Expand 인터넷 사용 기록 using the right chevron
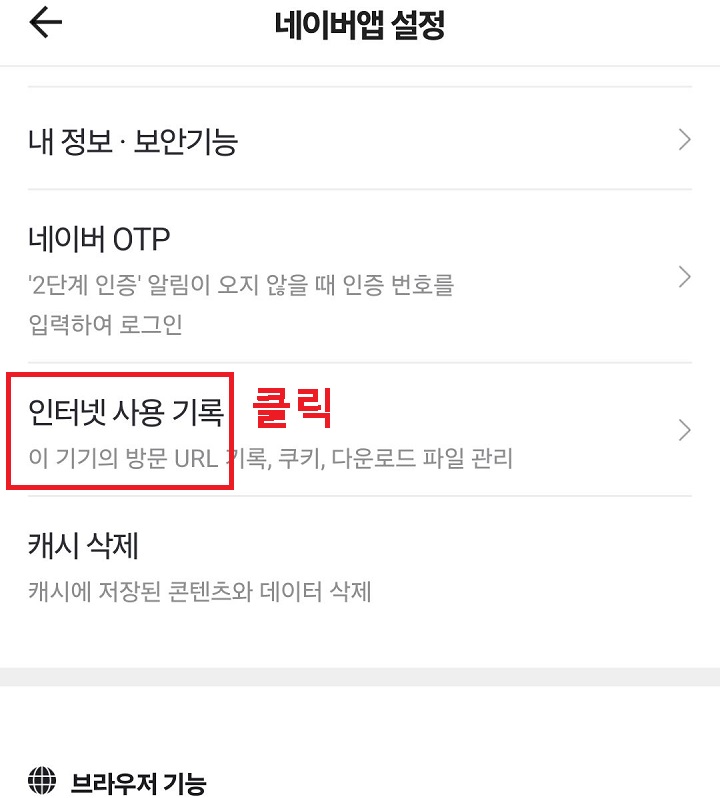The height and width of the screenshot is (798, 720). coord(685,430)
